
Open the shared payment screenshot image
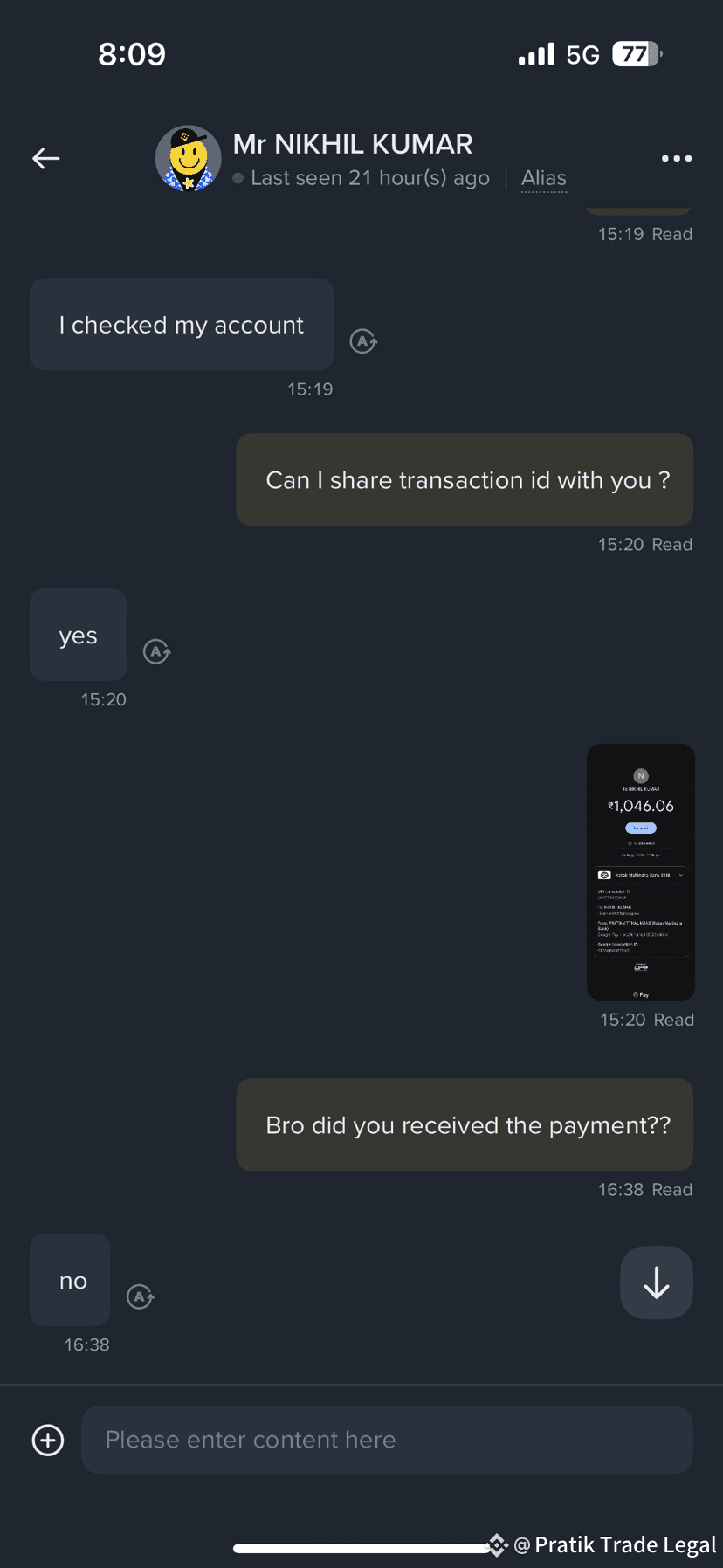tap(640, 871)
